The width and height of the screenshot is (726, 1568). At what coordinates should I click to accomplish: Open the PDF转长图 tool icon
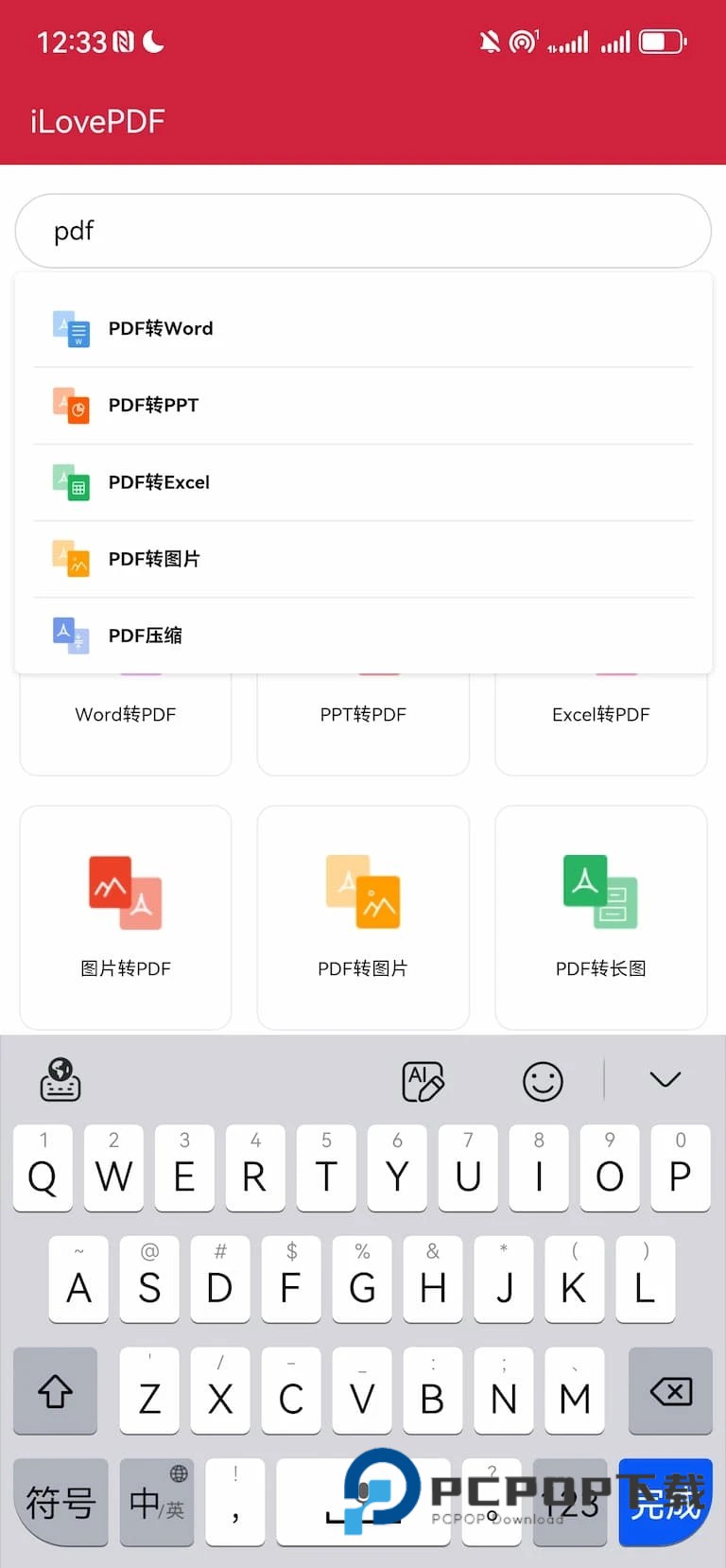click(x=600, y=889)
